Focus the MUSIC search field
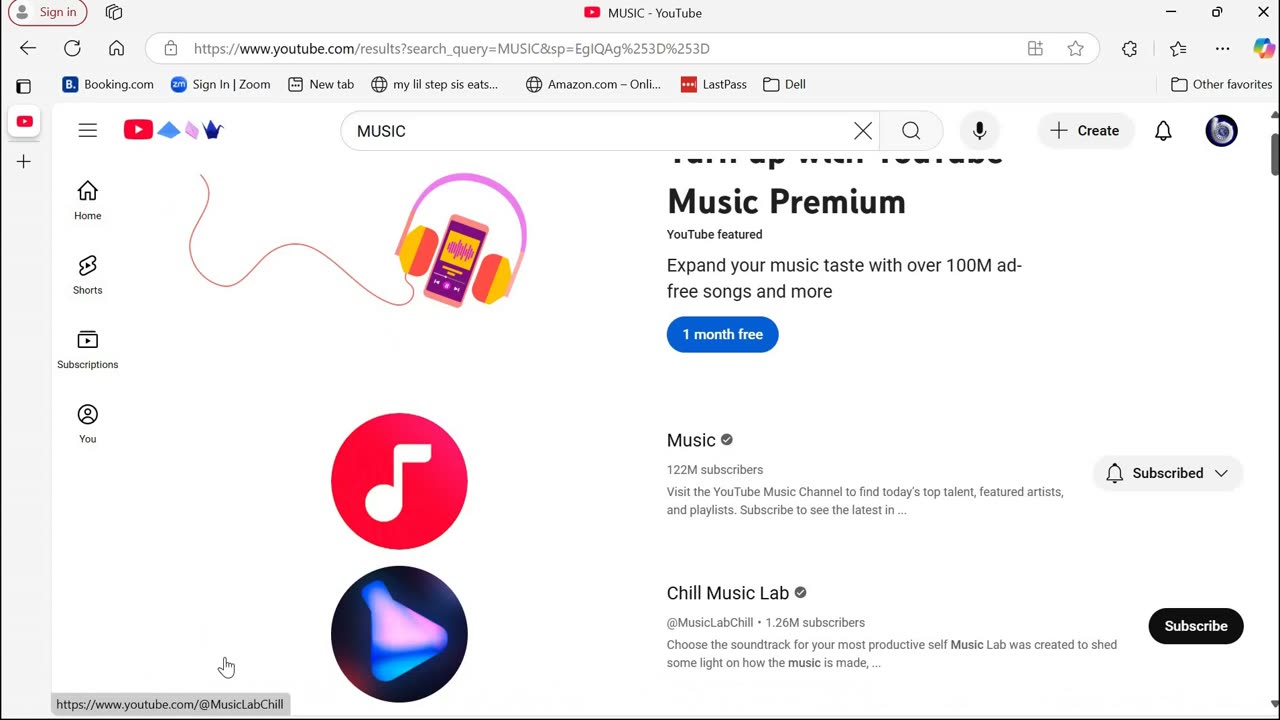 click(x=590, y=131)
